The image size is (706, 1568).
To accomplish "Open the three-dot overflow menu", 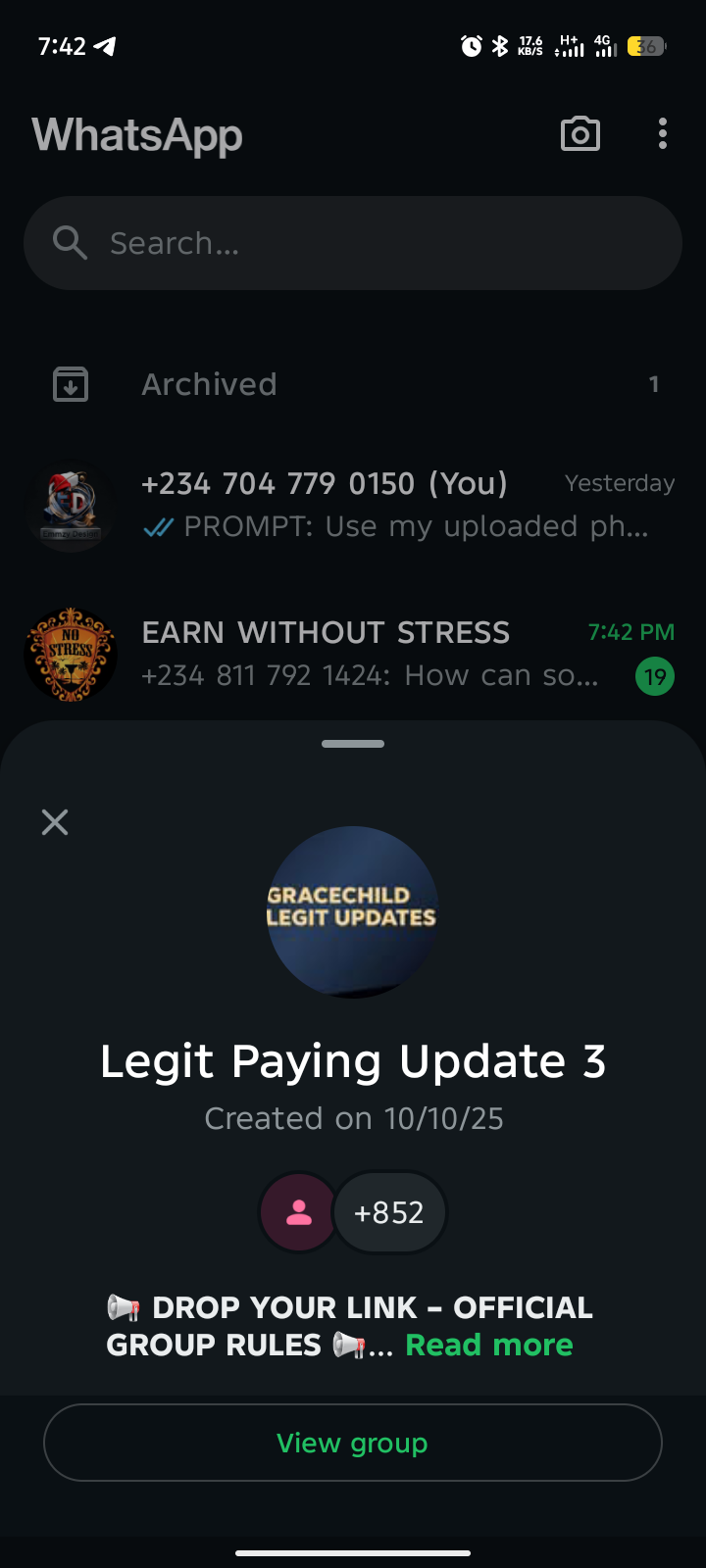I will point(663,134).
